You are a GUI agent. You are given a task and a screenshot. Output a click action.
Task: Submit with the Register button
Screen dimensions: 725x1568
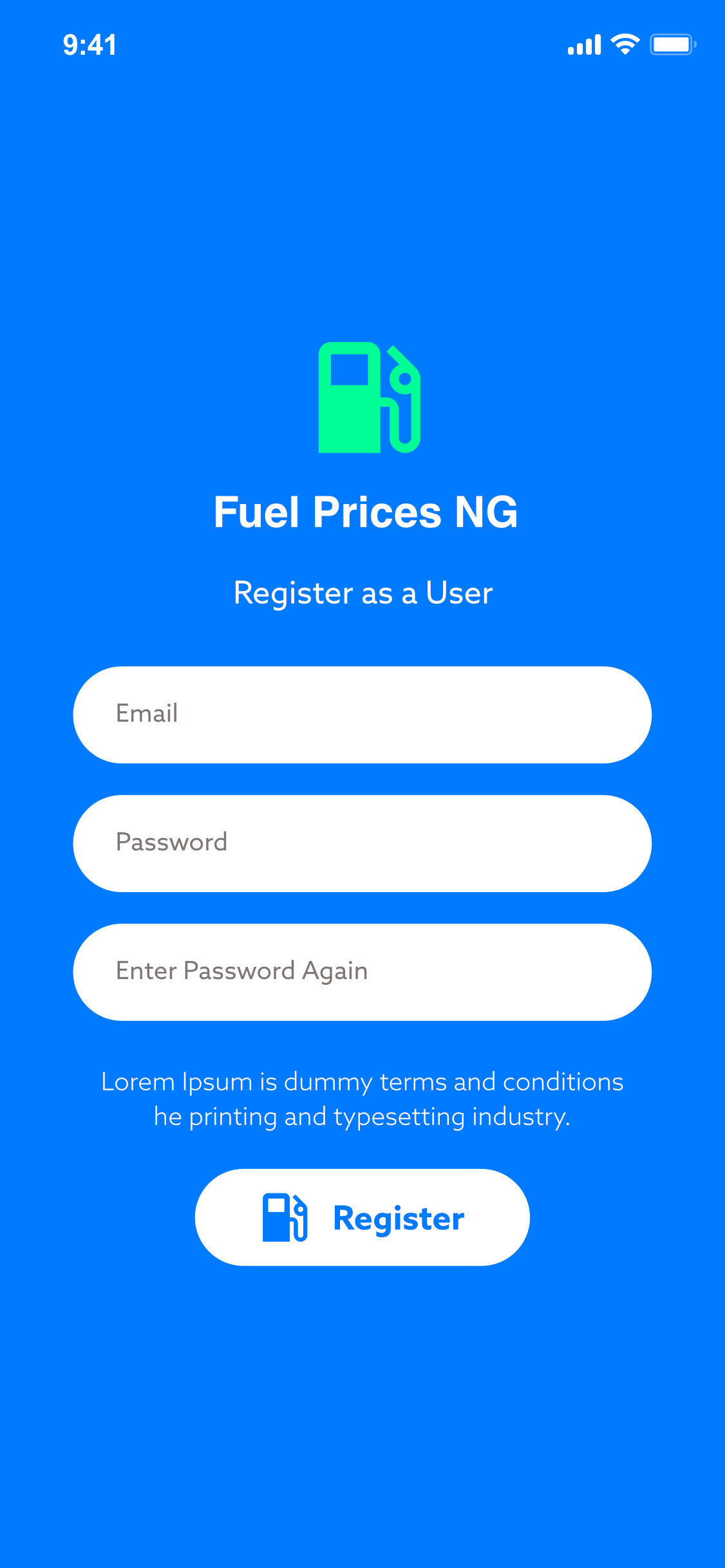(x=362, y=1217)
